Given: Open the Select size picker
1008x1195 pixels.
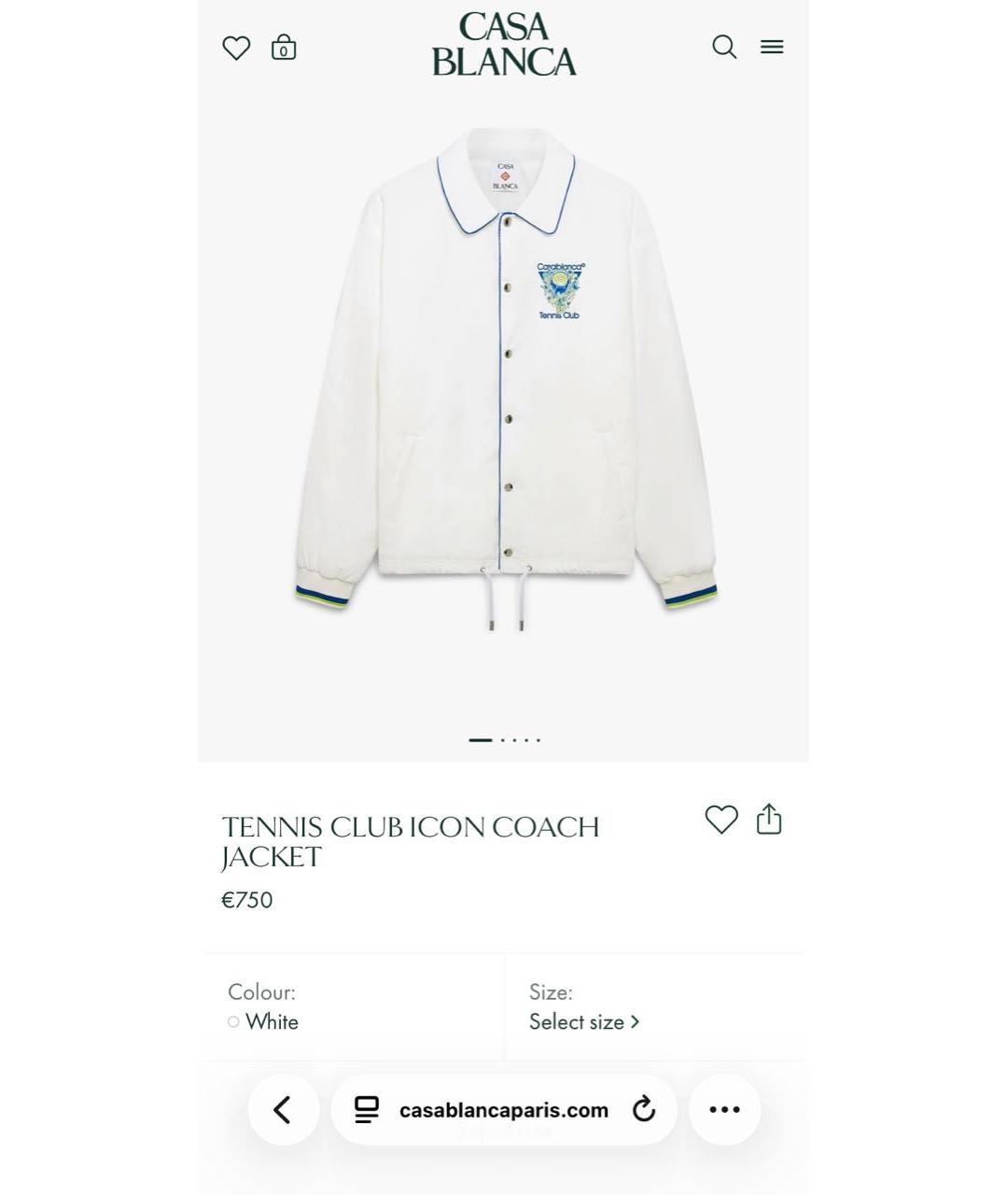Looking at the screenshot, I should (584, 1021).
